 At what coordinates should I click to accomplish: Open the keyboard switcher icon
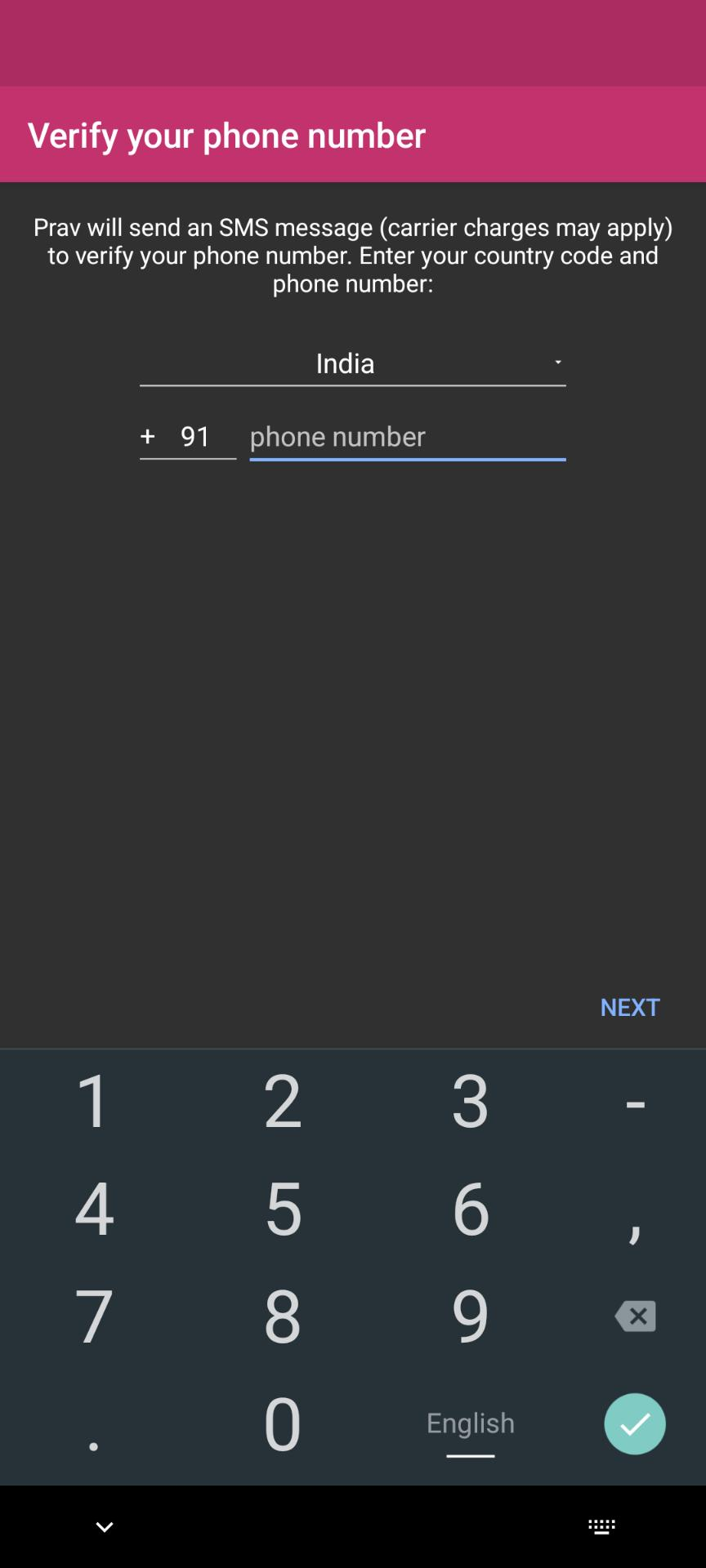pyautogui.click(x=601, y=1526)
